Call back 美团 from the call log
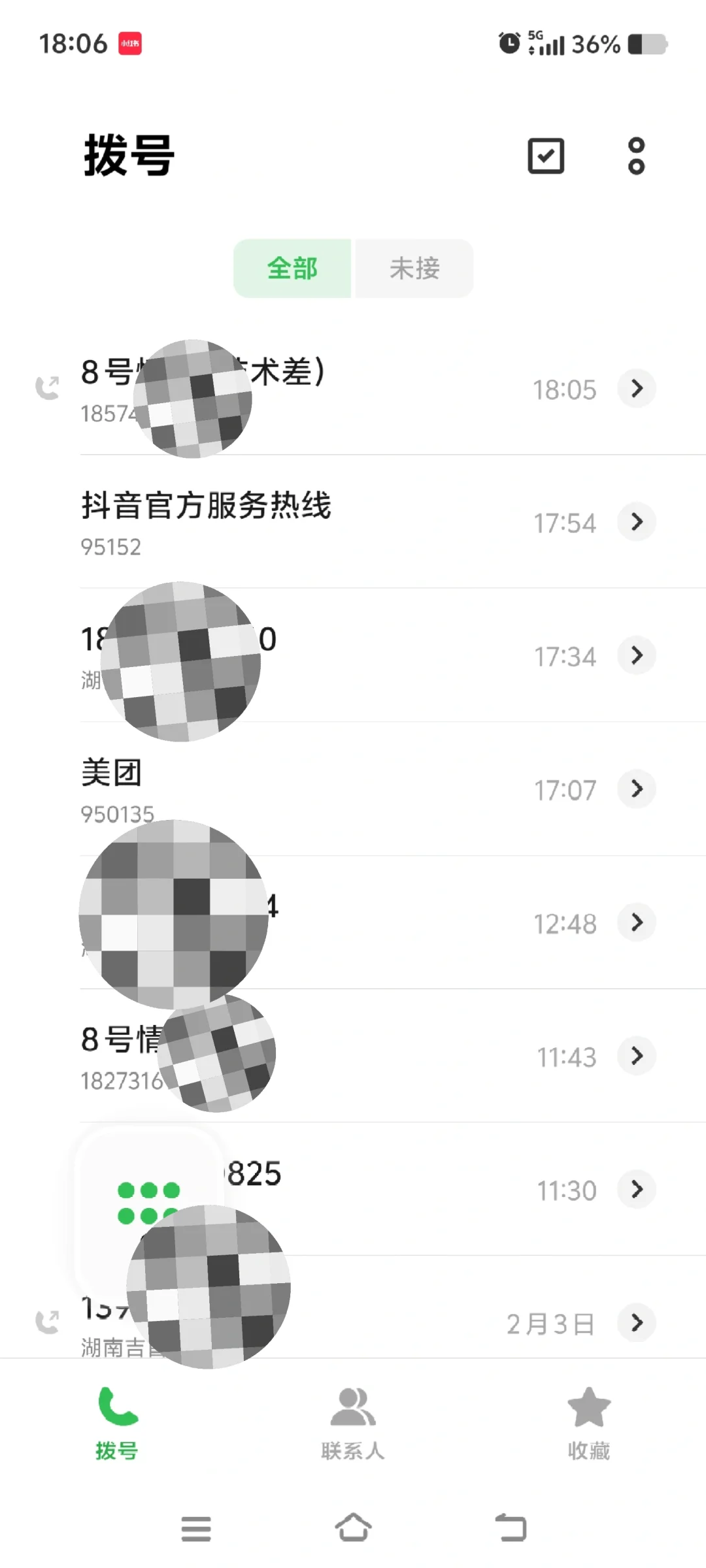706x1568 pixels. tap(261, 789)
